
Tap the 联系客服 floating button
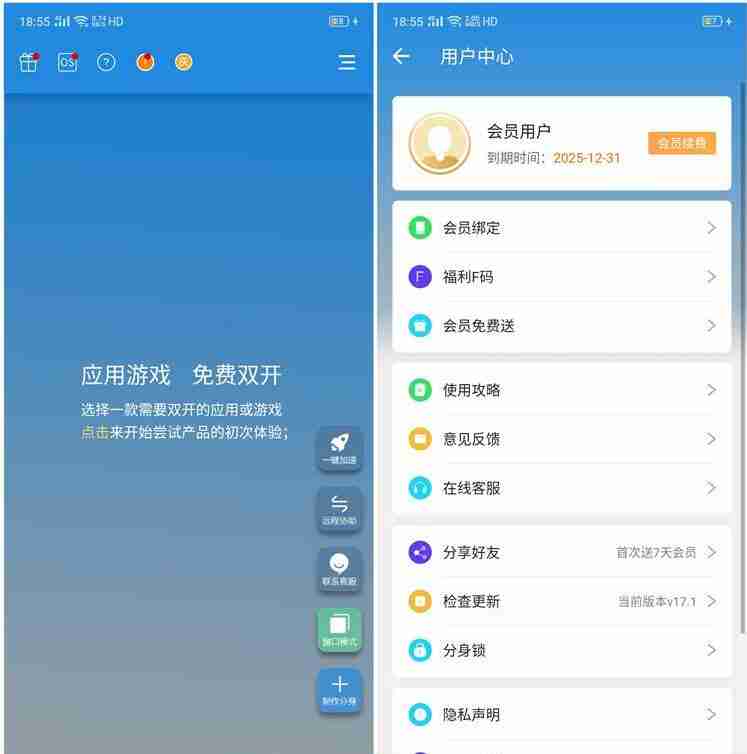click(339, 569)
